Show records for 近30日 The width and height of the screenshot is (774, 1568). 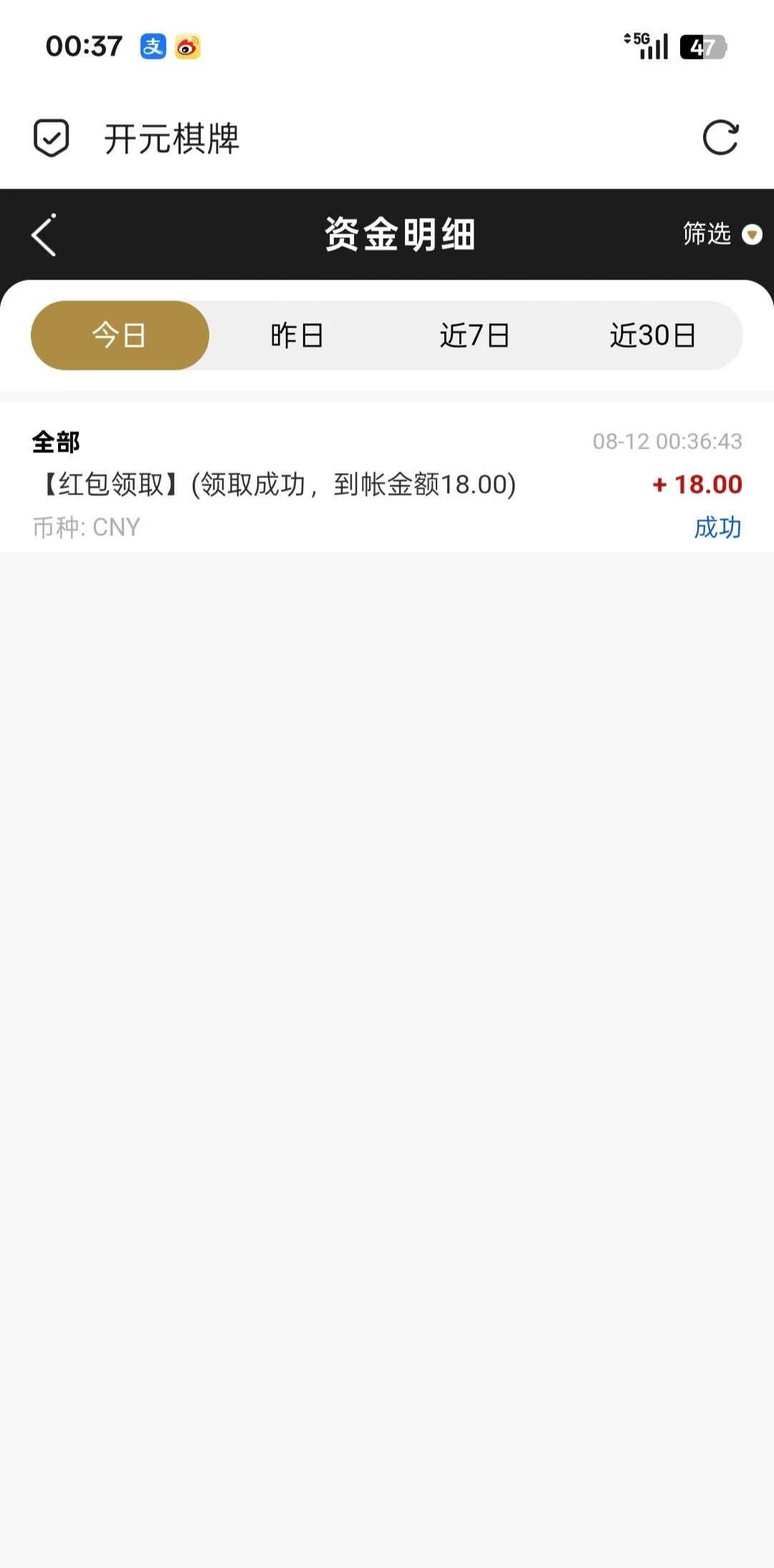pos(652,335)
